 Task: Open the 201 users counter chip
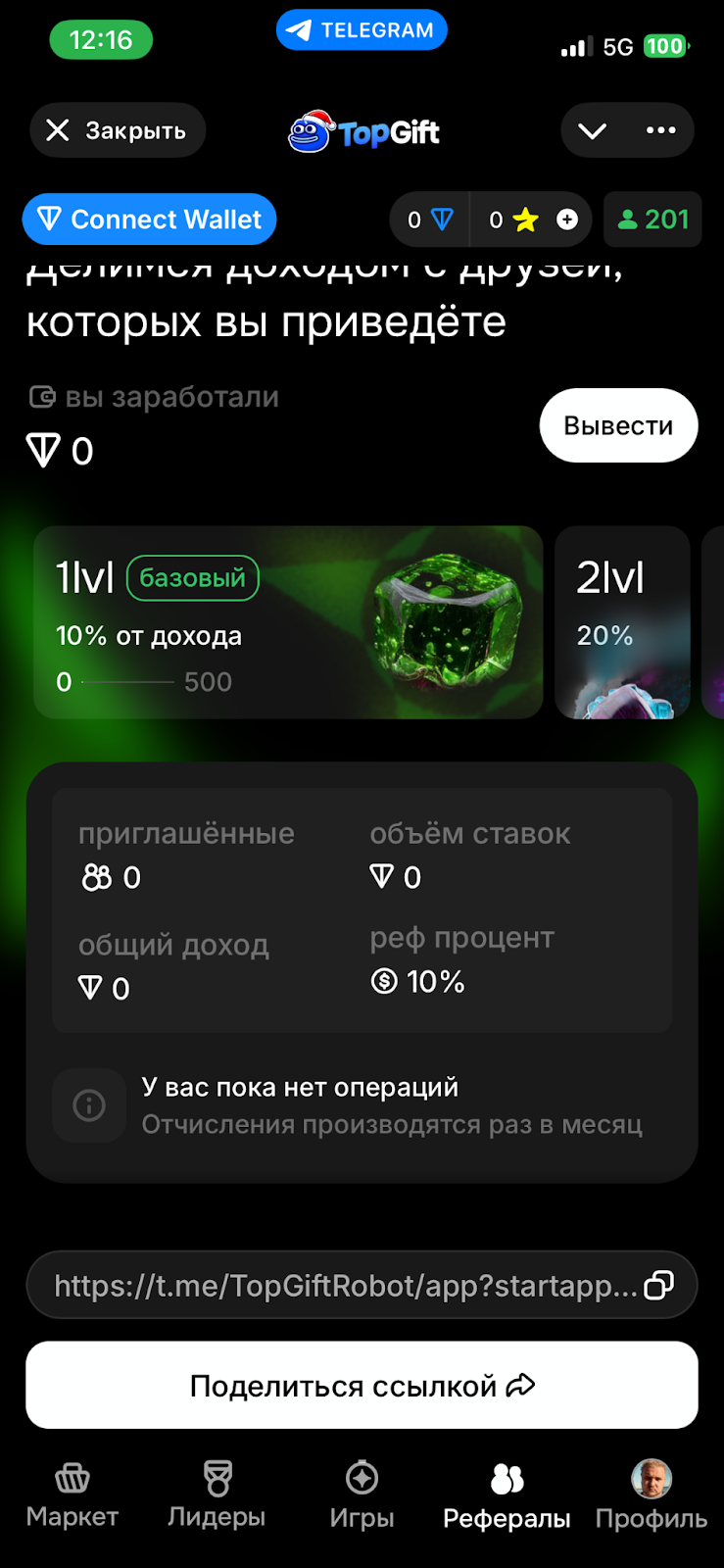point(652,220)
